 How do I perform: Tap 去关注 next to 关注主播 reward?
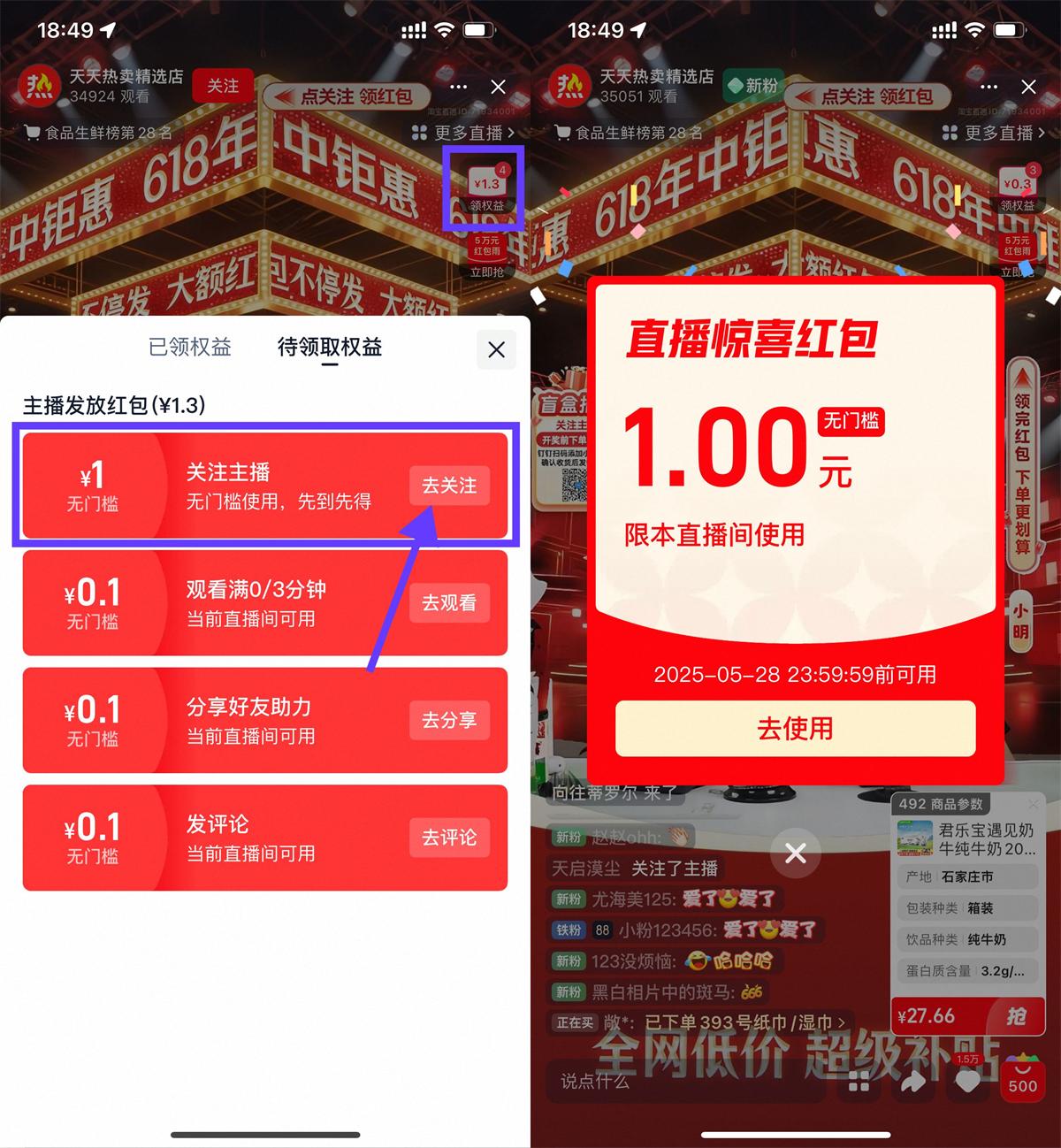click(x=449, y=486)
